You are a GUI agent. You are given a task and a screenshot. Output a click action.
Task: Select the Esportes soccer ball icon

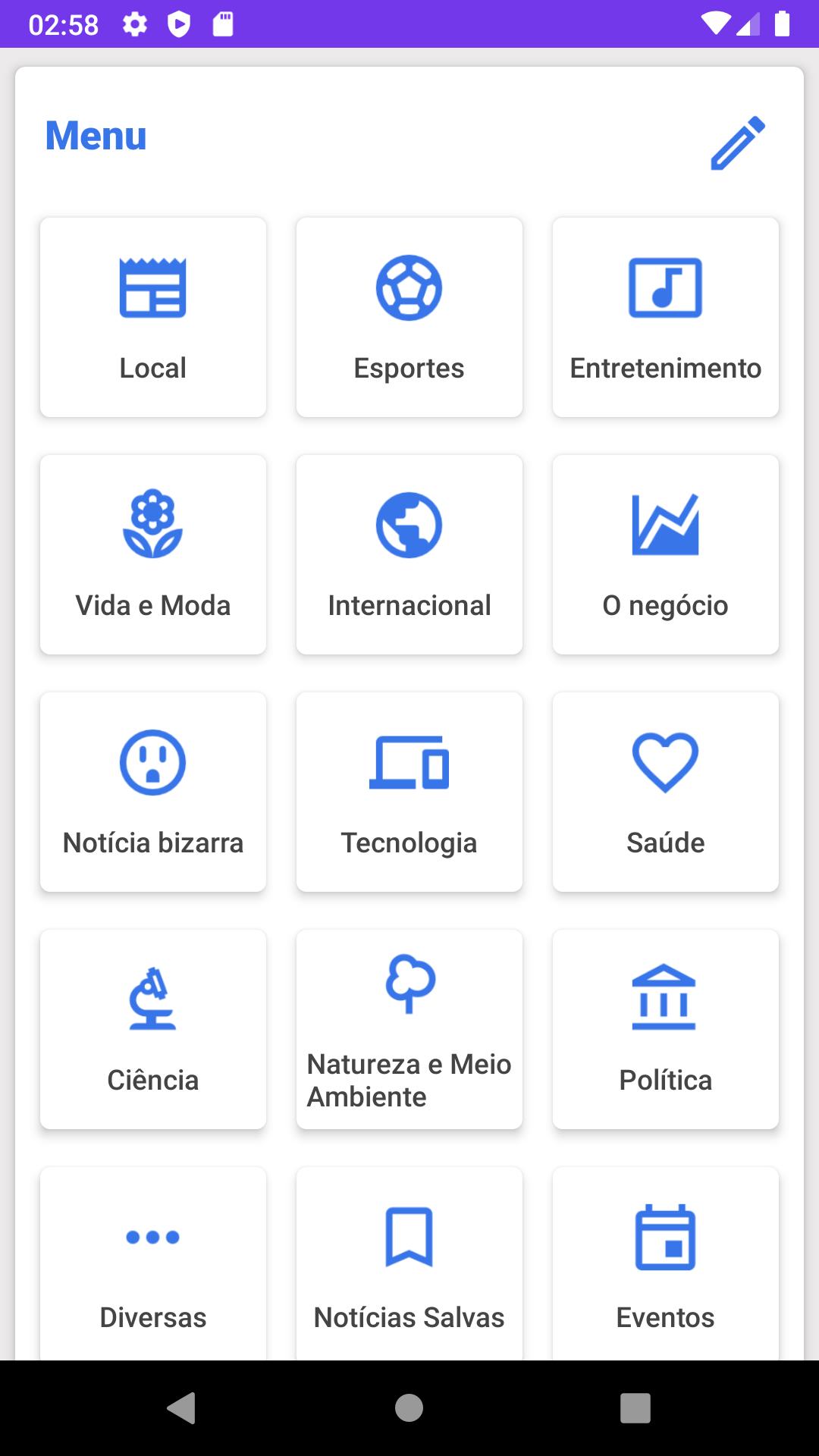coord(409,288)
